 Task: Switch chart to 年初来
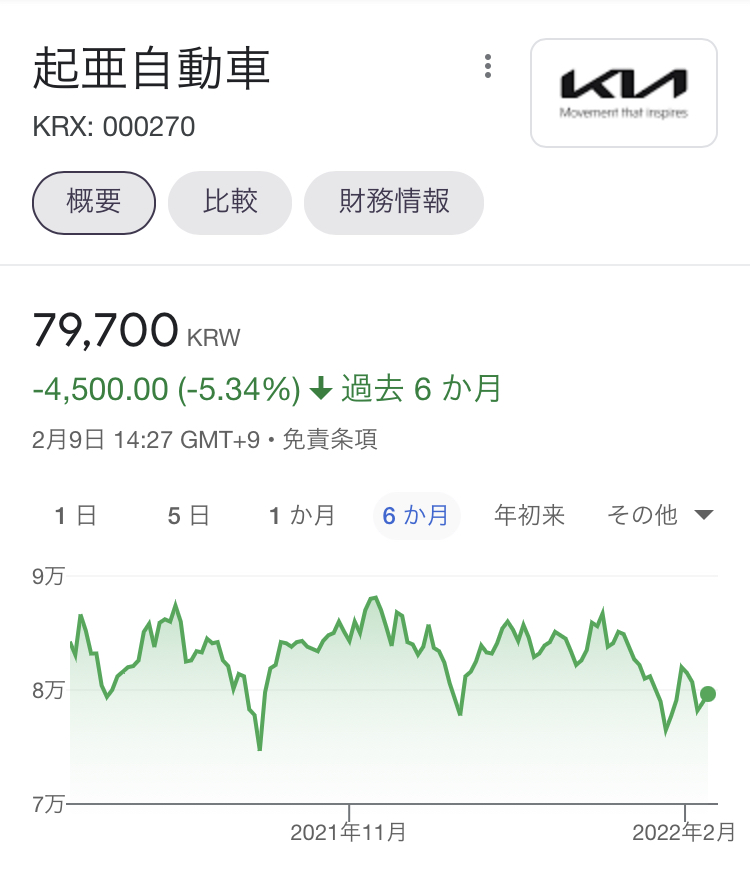[x=529, y=516]
